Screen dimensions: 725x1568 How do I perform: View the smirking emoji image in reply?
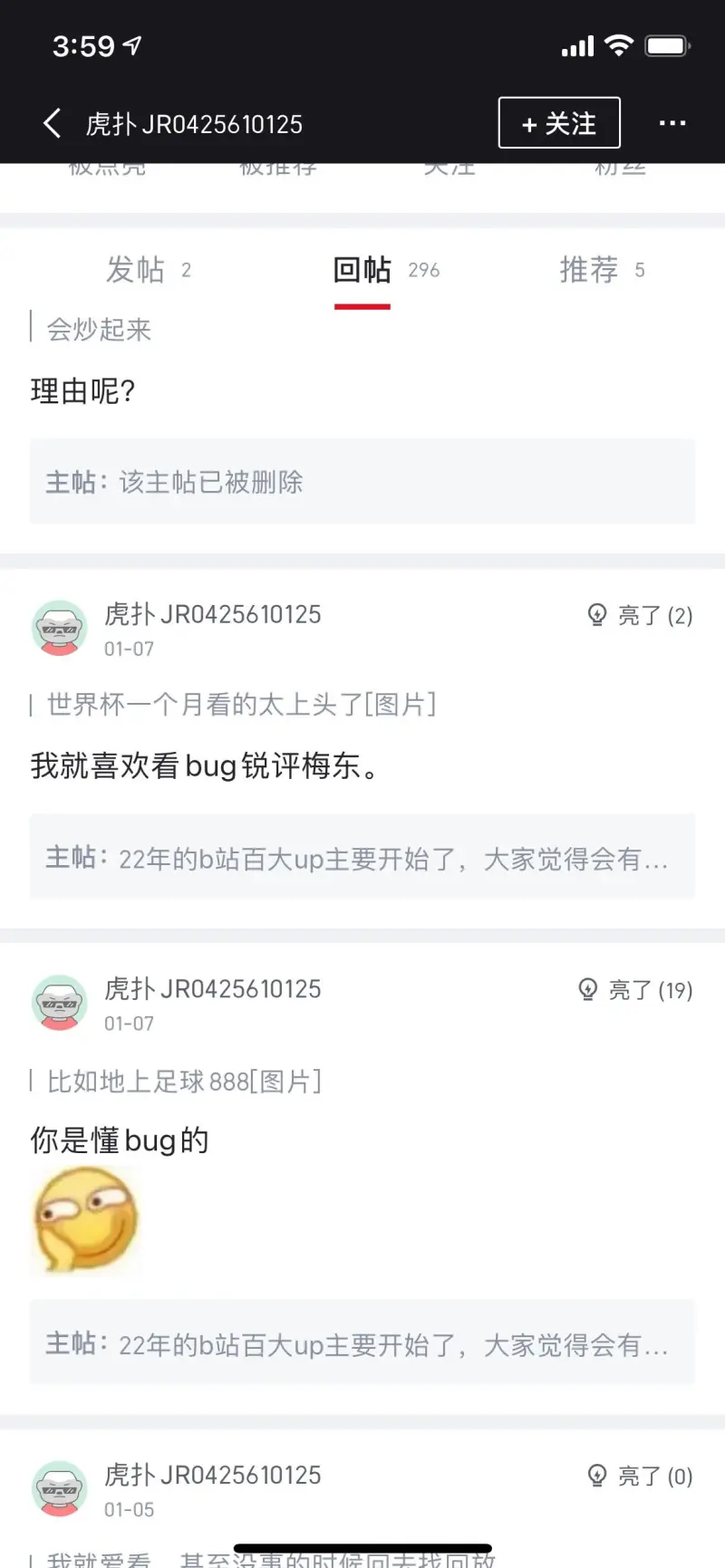point(86,1220)
